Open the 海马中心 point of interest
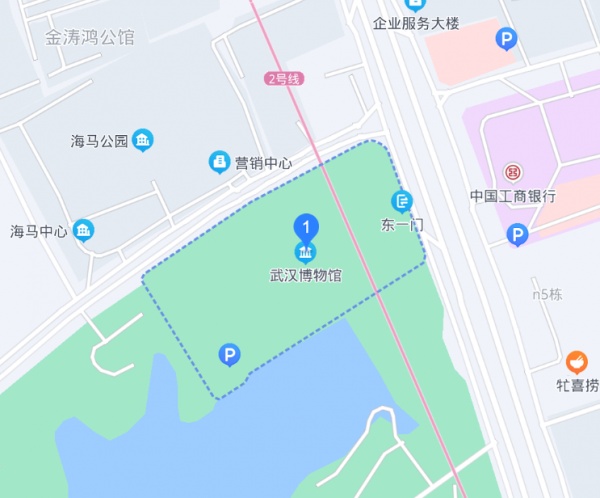Viewport: 600px width, 498px height. (83, 231)
